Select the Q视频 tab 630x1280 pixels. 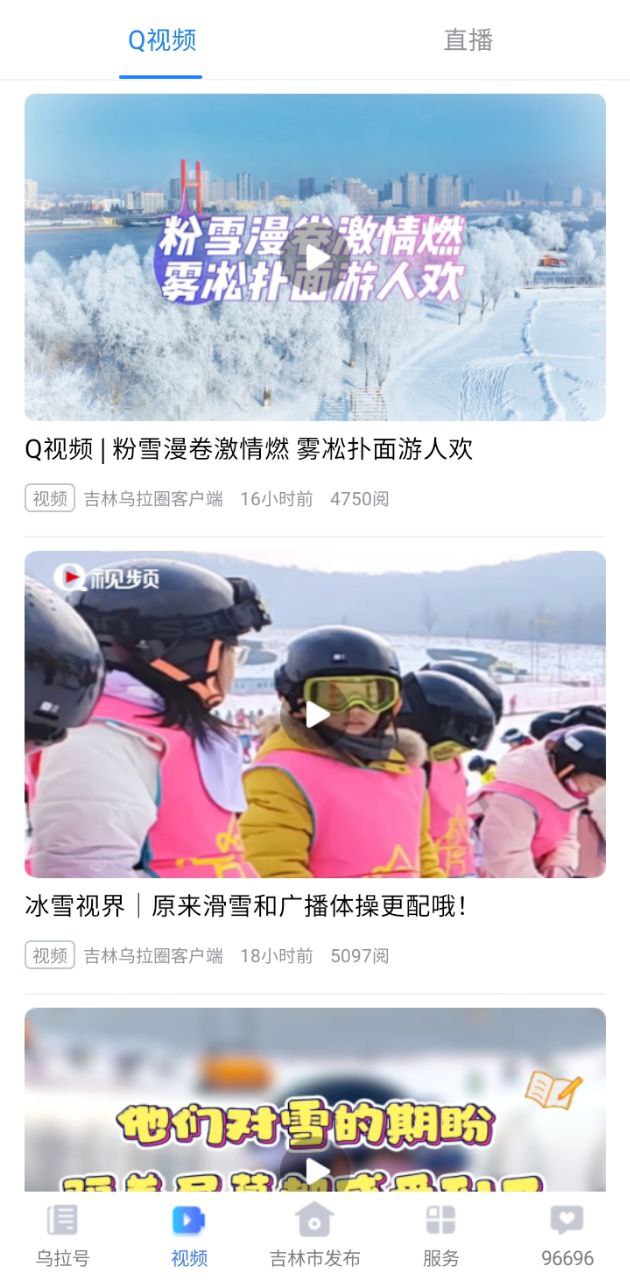coord(161,40)
